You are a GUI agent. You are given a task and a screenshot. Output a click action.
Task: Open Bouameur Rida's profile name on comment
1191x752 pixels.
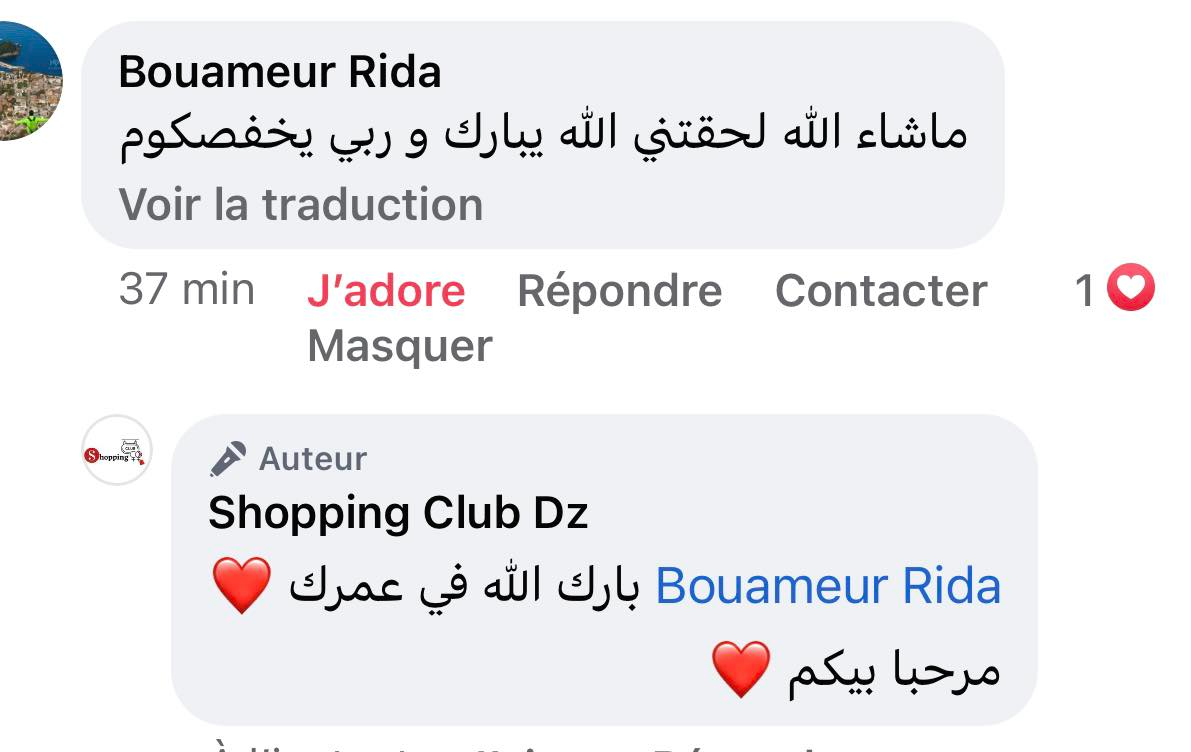(x=279, y=73)
